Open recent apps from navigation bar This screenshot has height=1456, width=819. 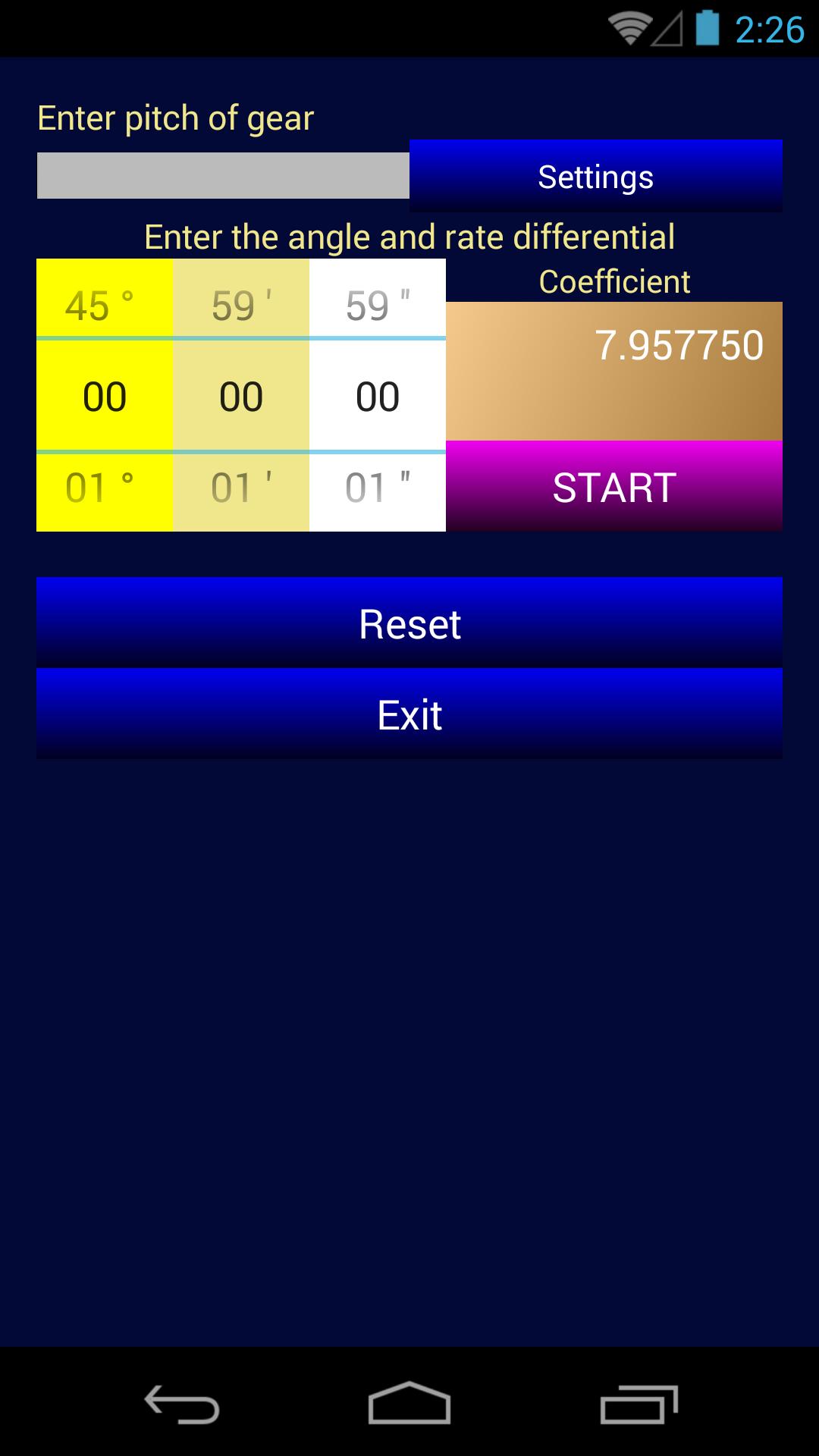[639, 1403]
